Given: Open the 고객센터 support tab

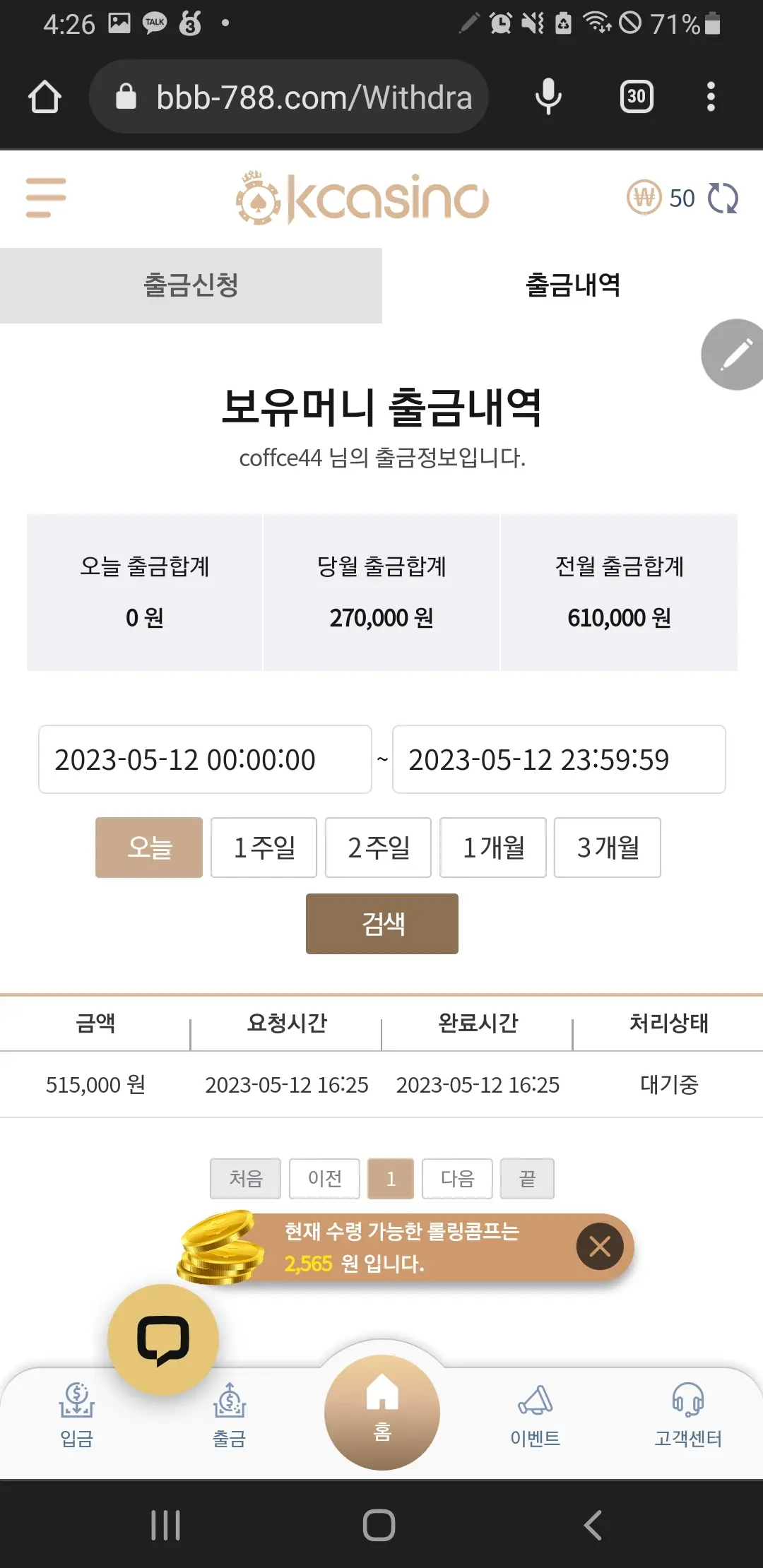Looking at the screenshot, I should click(688, 1415).
